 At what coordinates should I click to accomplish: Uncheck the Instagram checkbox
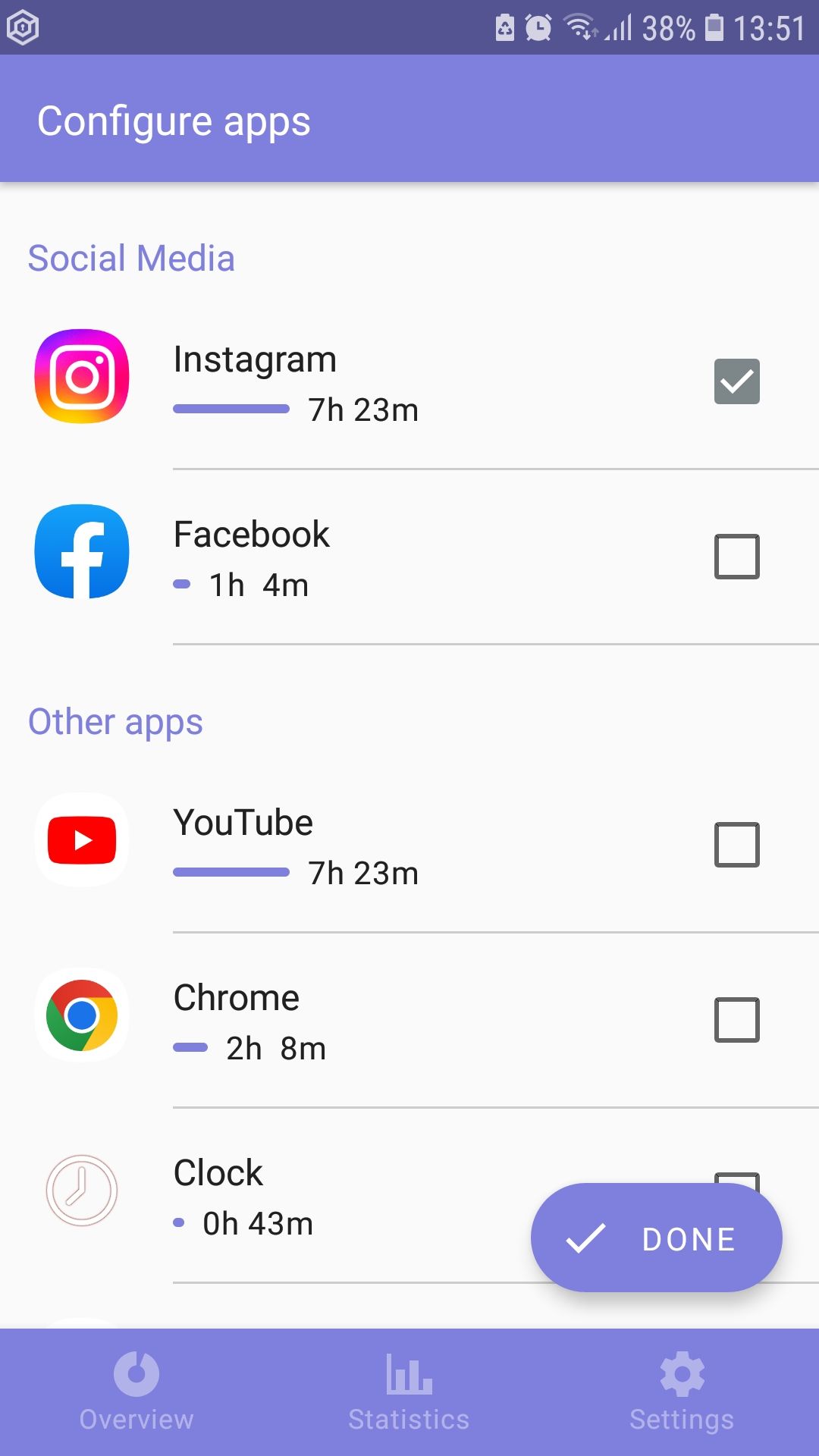tap(736, 381)
